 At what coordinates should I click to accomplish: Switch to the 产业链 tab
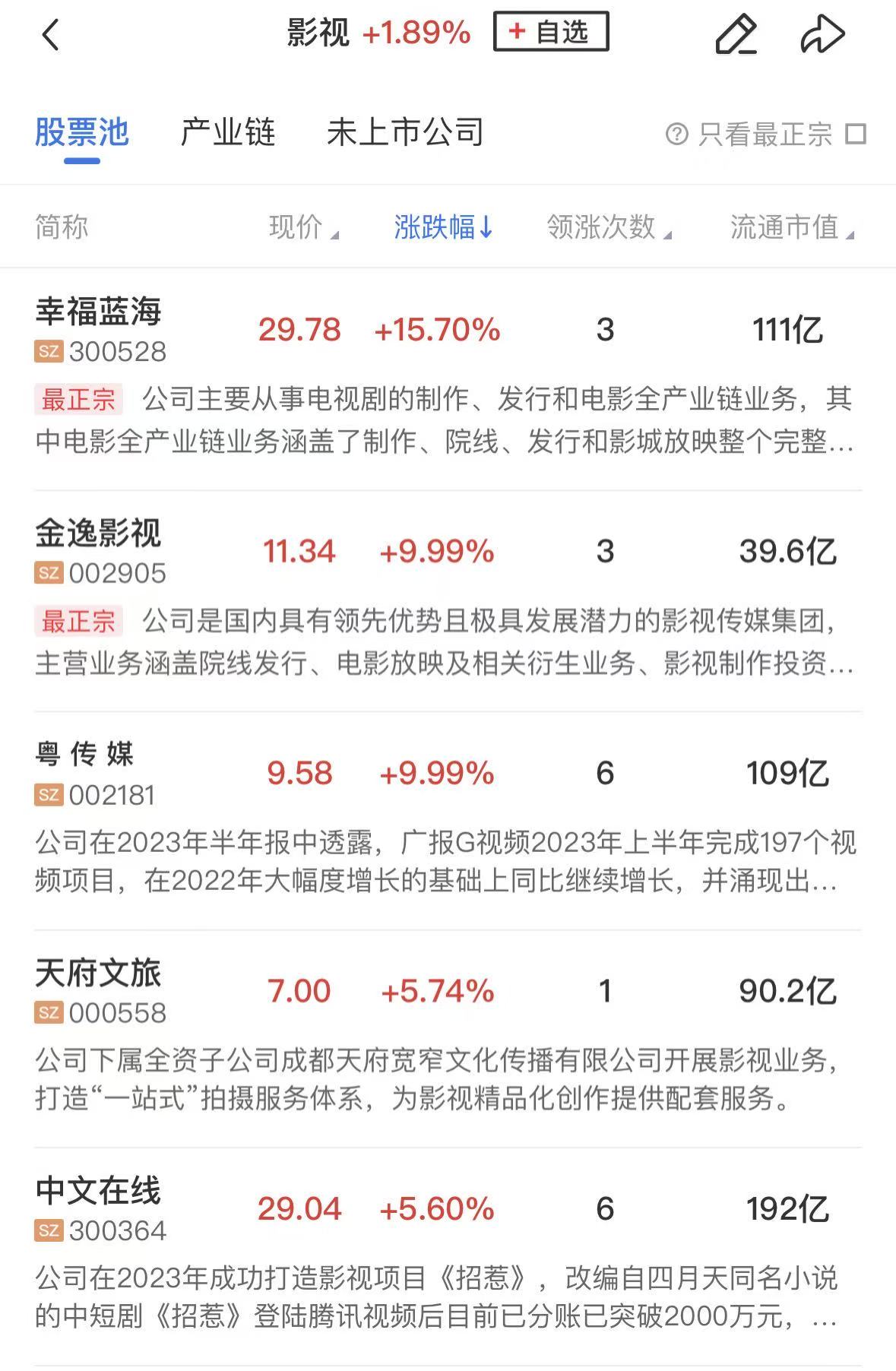(227, 133)
